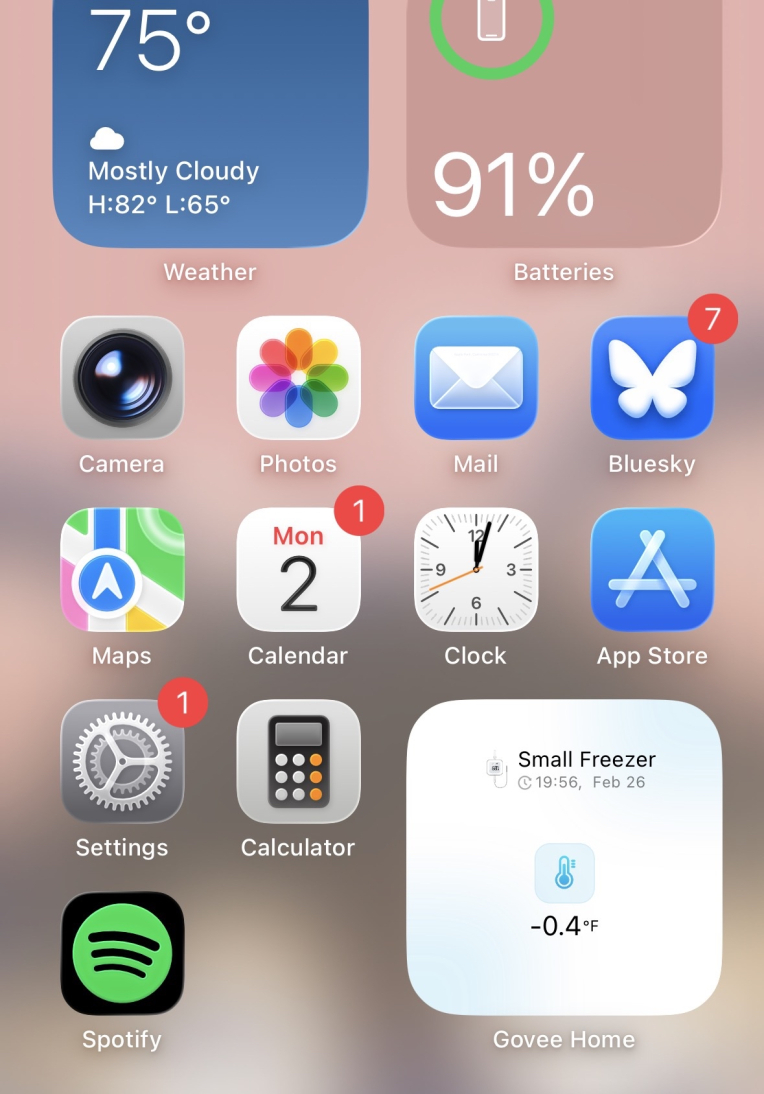Open the Photos app

pos(298,378)
